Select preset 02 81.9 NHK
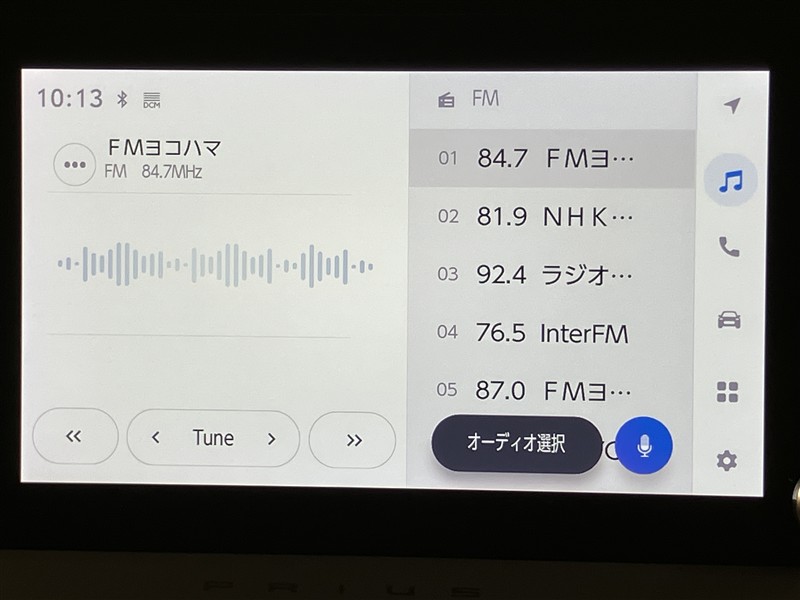This screenshot has width=800, height=600. [550, 216]
